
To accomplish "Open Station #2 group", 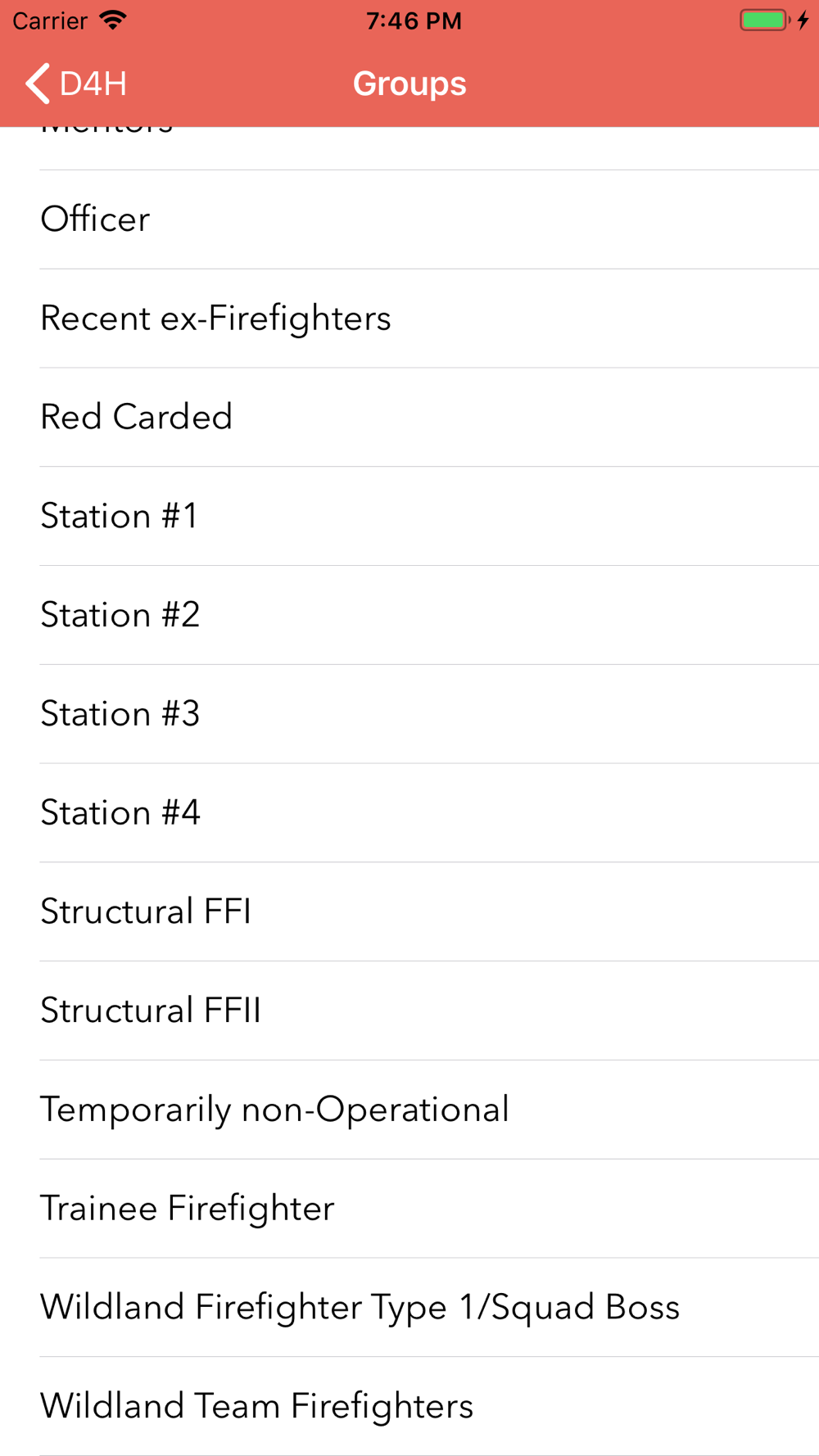I will pyautogui.click(x=409, y=615).
